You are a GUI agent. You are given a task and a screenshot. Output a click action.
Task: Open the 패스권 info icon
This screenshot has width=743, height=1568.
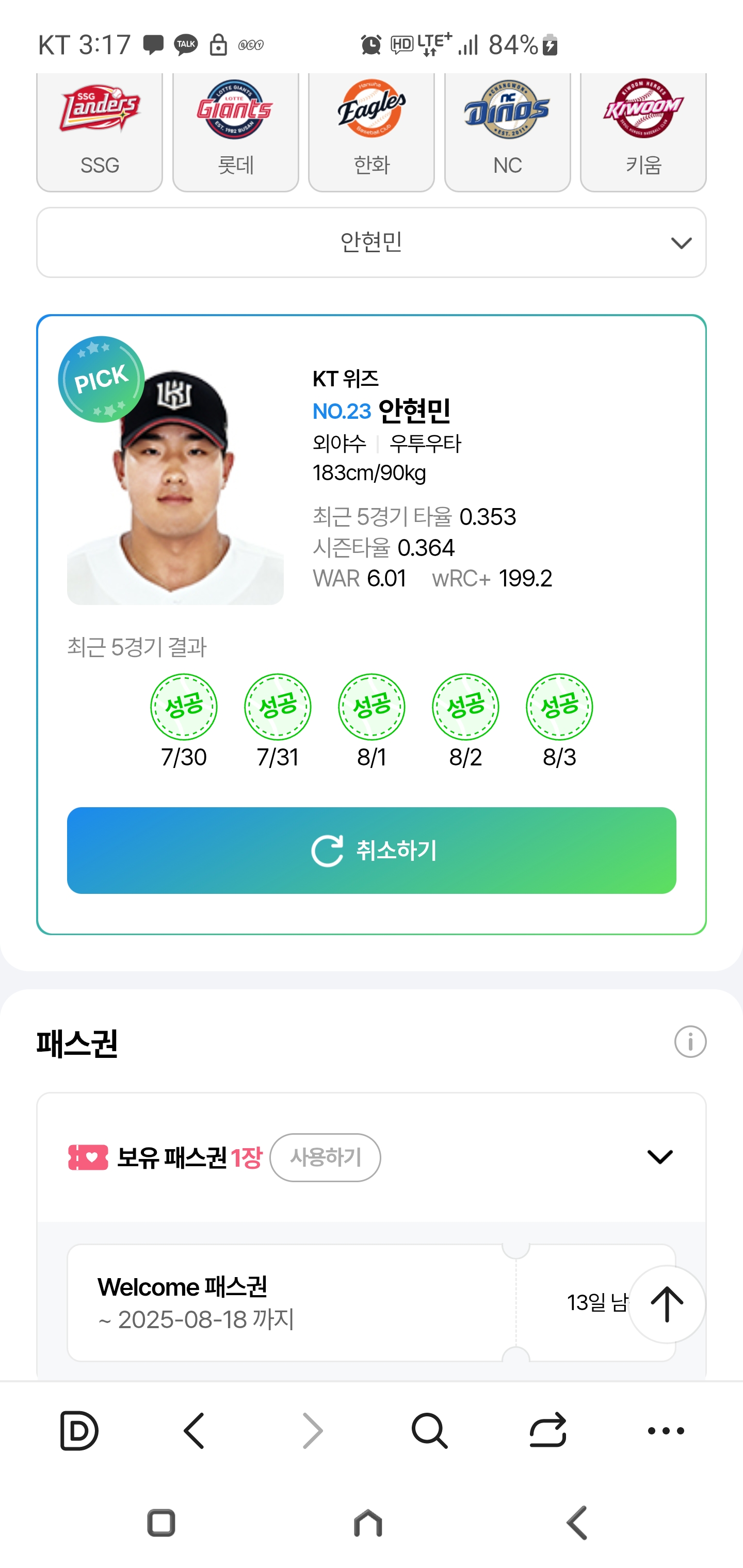pyautogui.click(x=690, y=1041)
